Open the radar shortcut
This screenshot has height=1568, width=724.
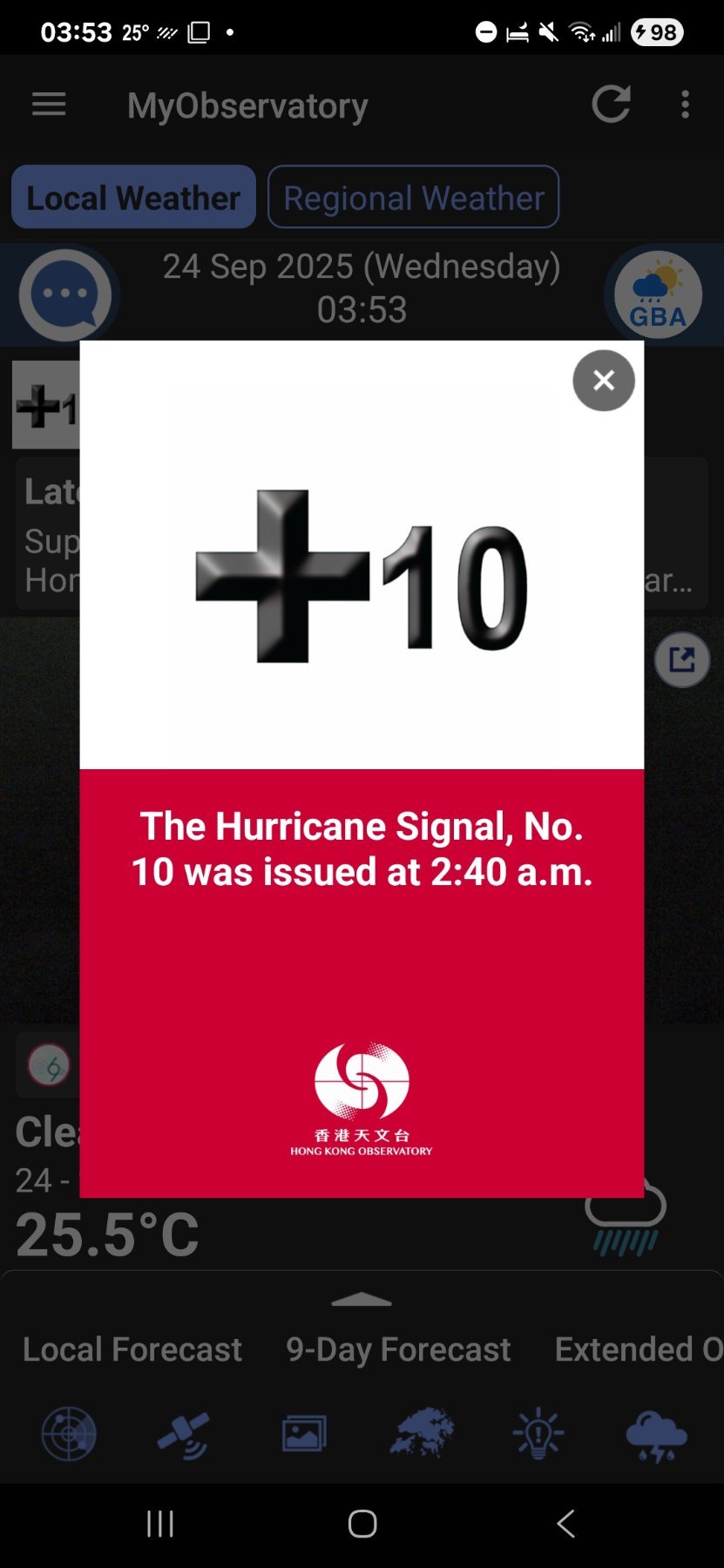point(69,1434)
